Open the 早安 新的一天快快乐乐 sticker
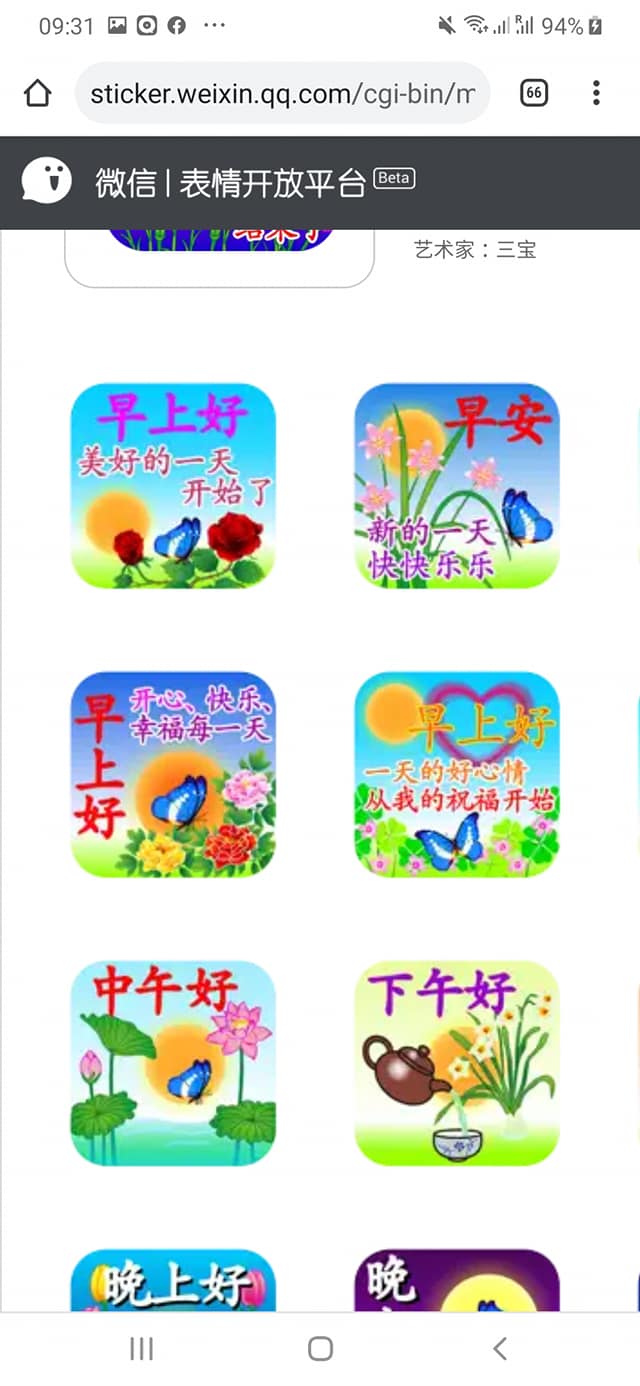The height and width of the screenshot is (1386, 640). click(x=457, y=486)
